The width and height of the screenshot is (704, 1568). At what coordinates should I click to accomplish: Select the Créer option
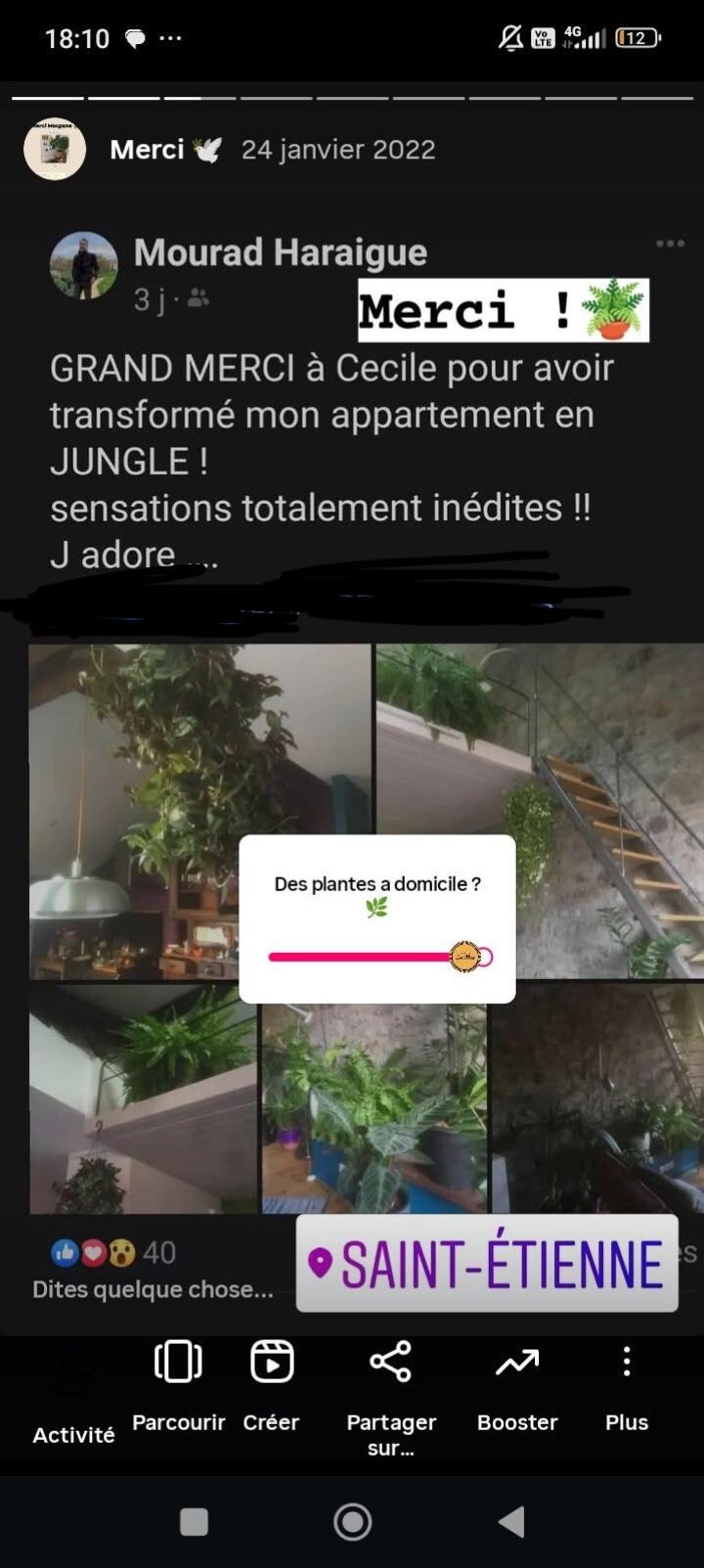[272, 1384]
